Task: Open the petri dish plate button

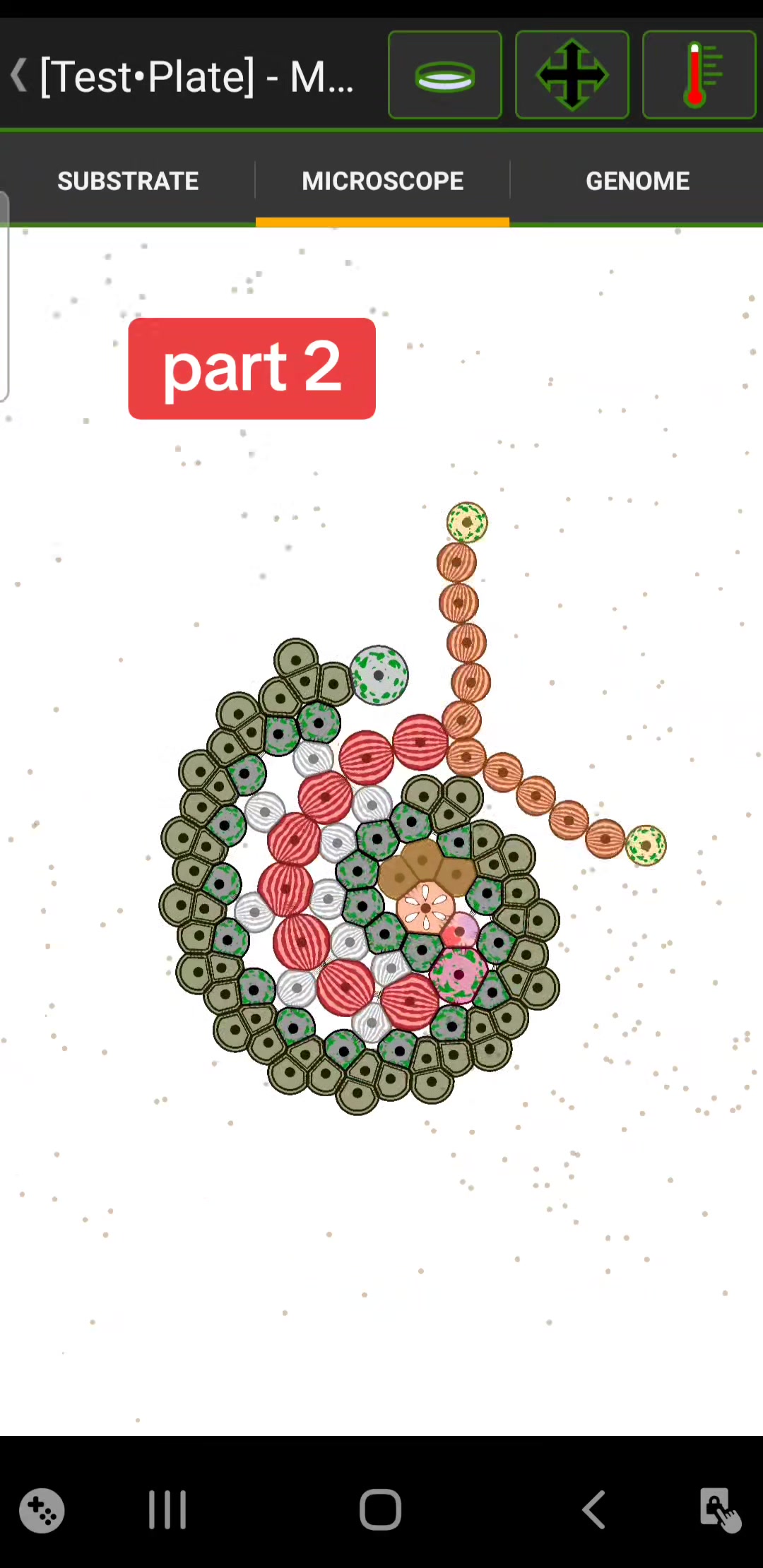Action: coord(445,75)
